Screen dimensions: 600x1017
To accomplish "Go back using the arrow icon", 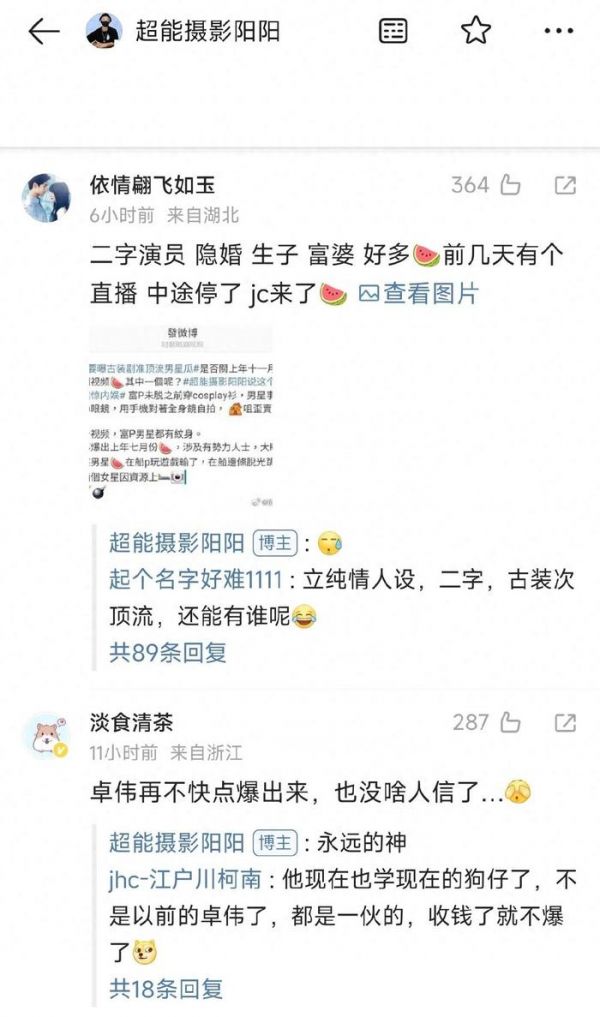I will click(x=44, y=31).
